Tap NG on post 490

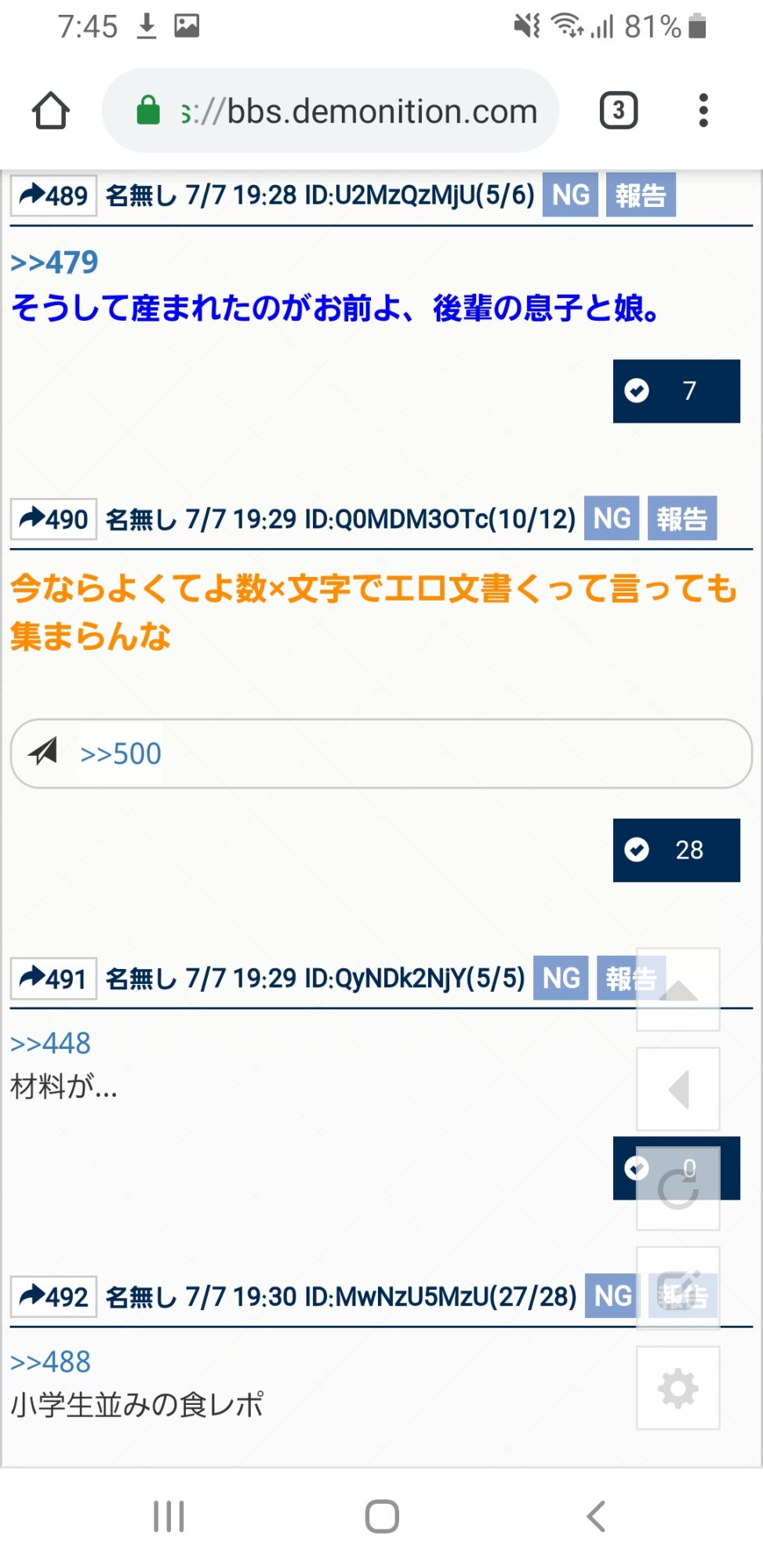pos(612,519)
